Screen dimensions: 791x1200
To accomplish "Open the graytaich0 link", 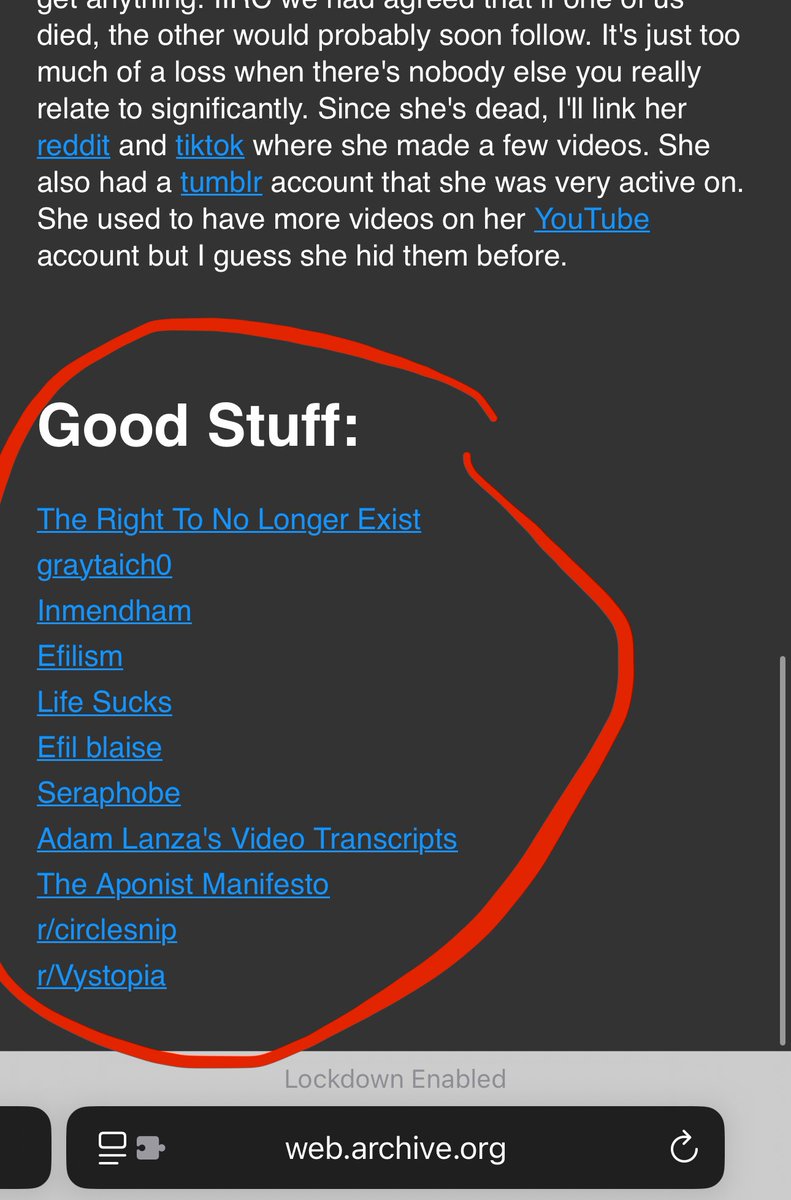I will tap(104, 566).
